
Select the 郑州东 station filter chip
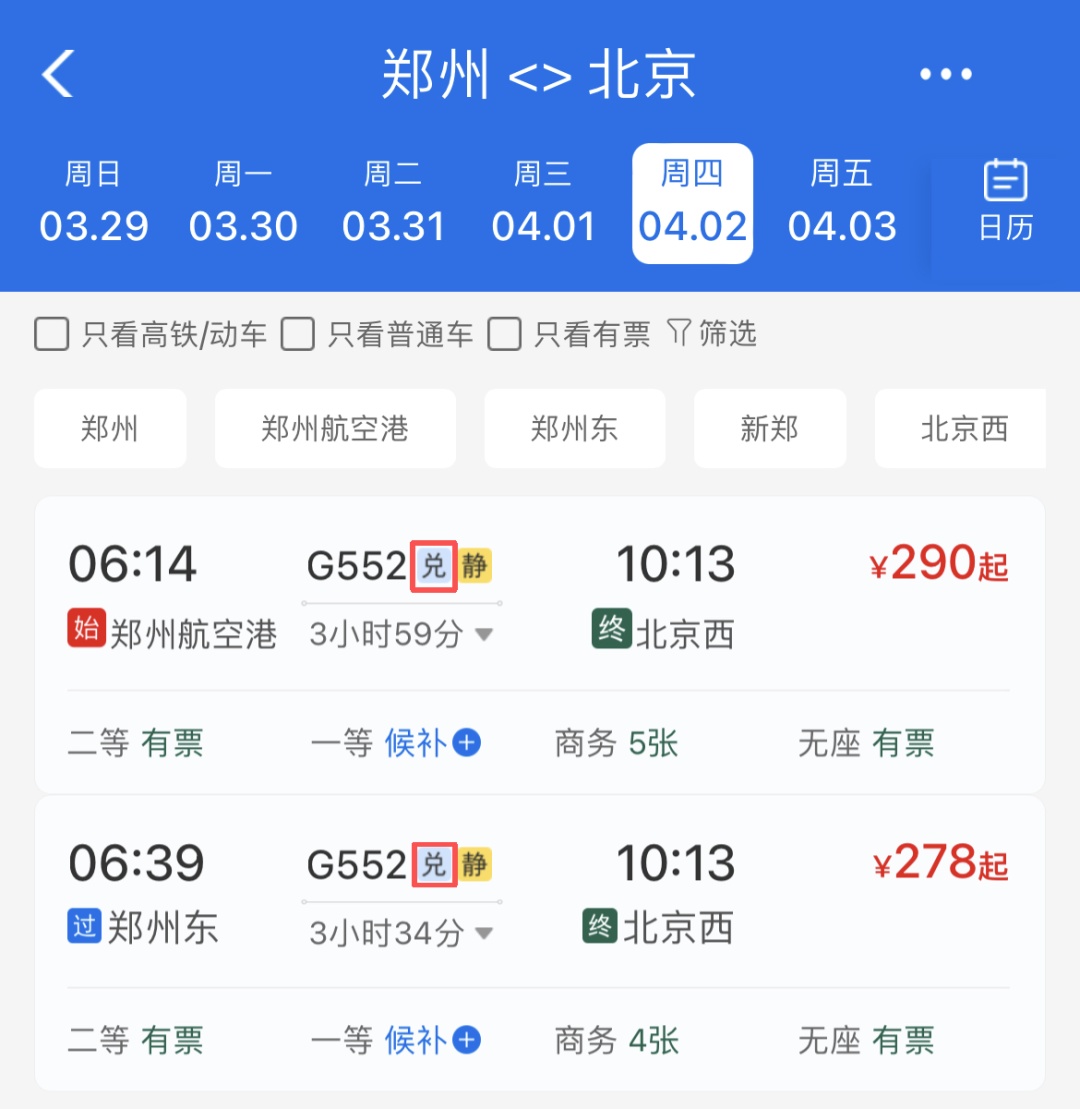coord(575,428)
